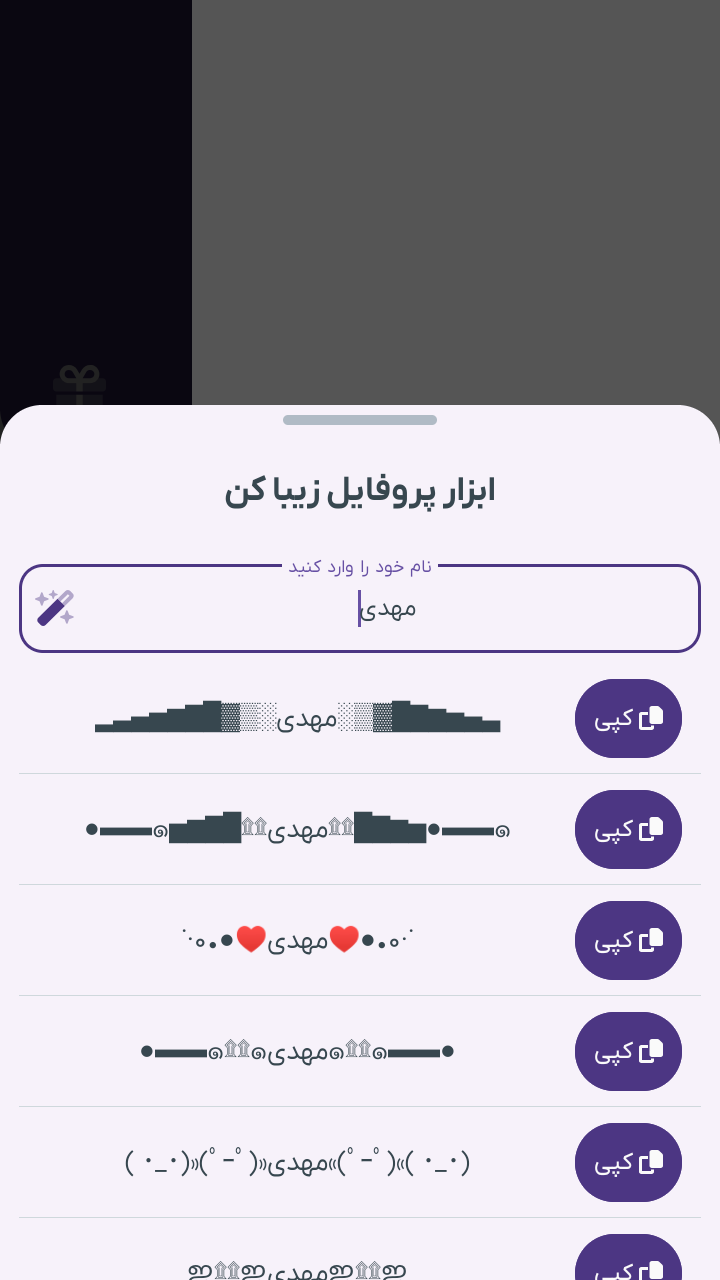Tap the bottom sheet drag handle

coord(360,420)
